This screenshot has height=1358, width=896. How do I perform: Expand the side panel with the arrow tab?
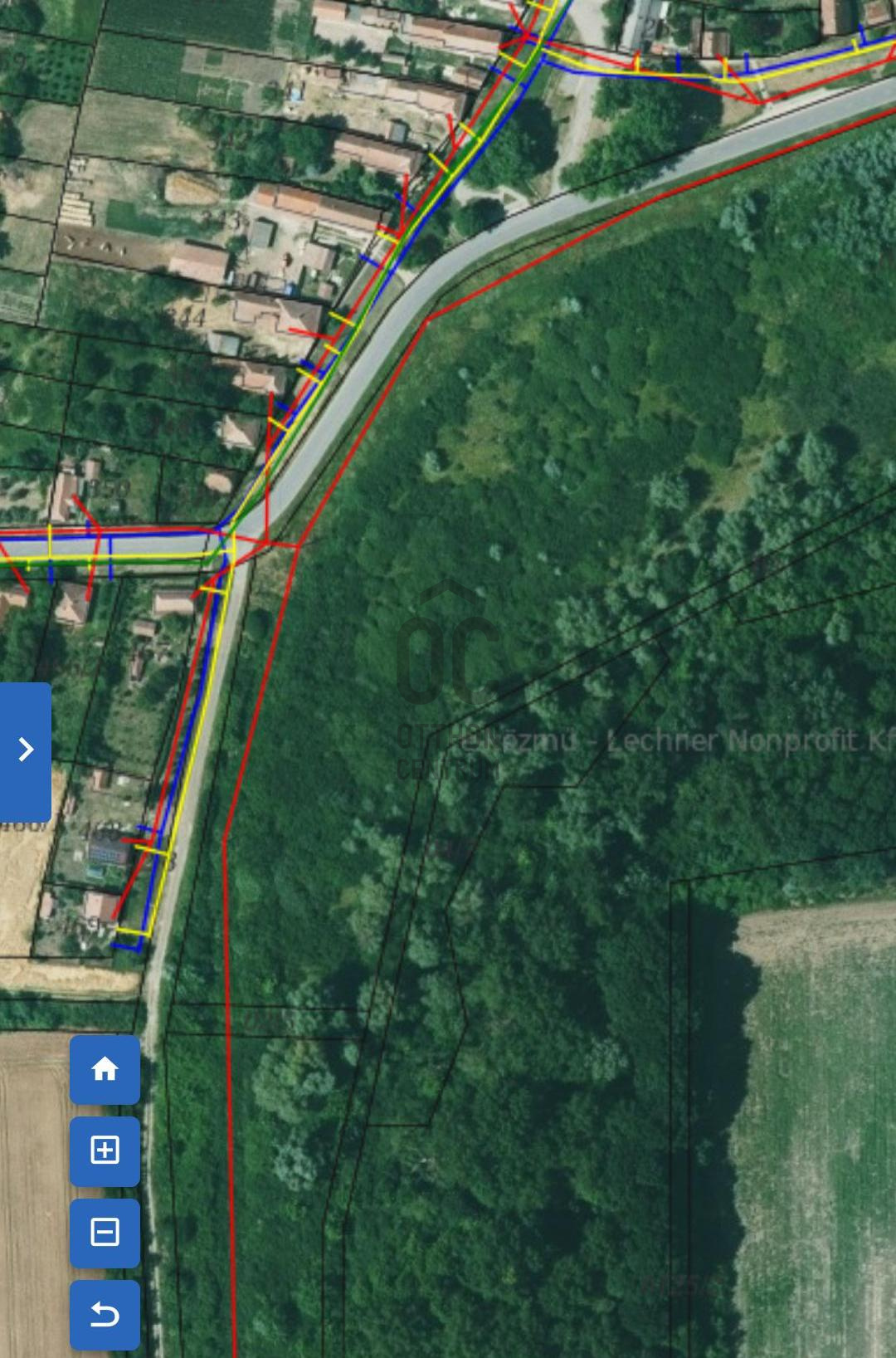pos(25,750)
